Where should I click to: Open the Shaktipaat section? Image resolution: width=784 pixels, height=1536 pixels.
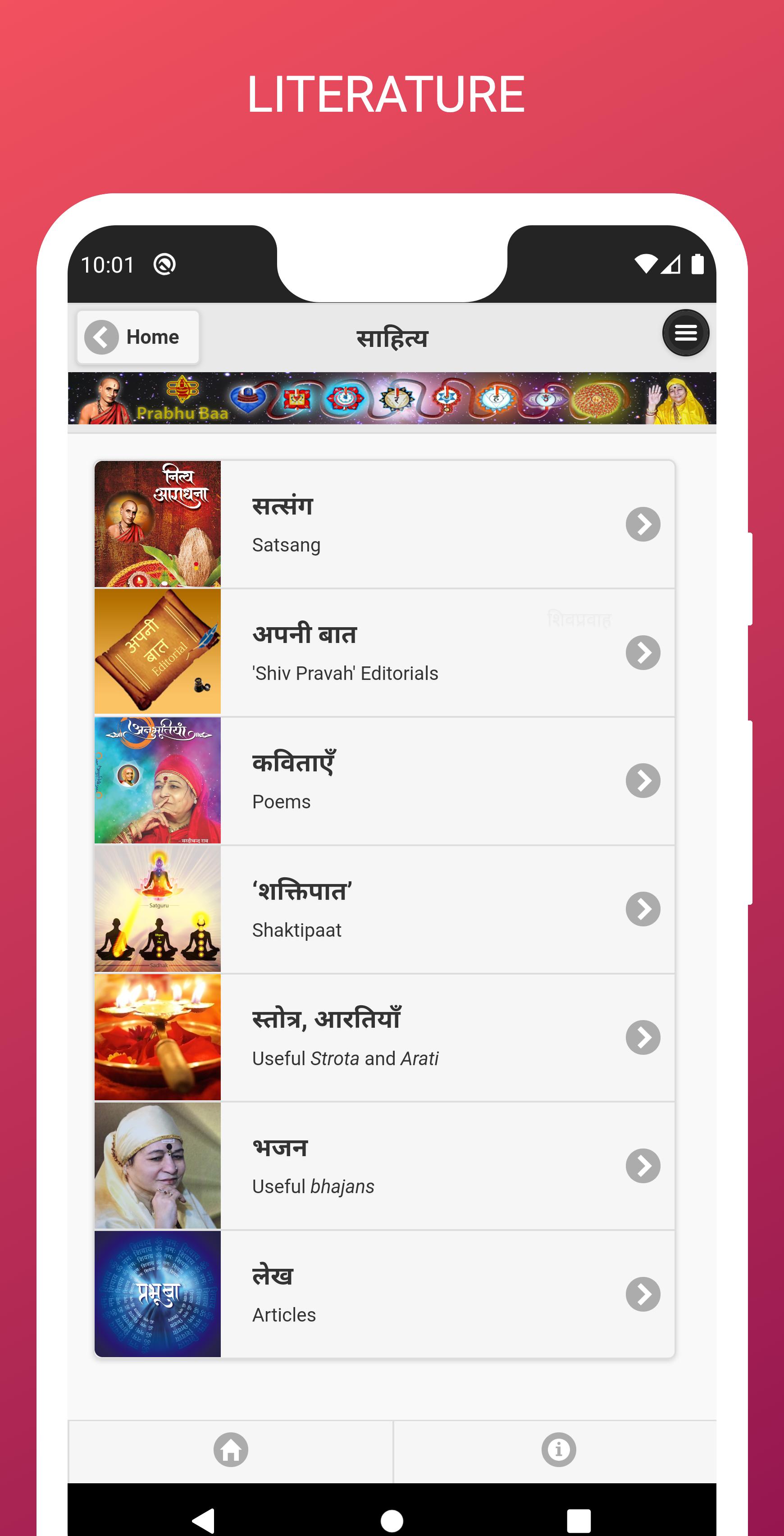pos(384,909)
